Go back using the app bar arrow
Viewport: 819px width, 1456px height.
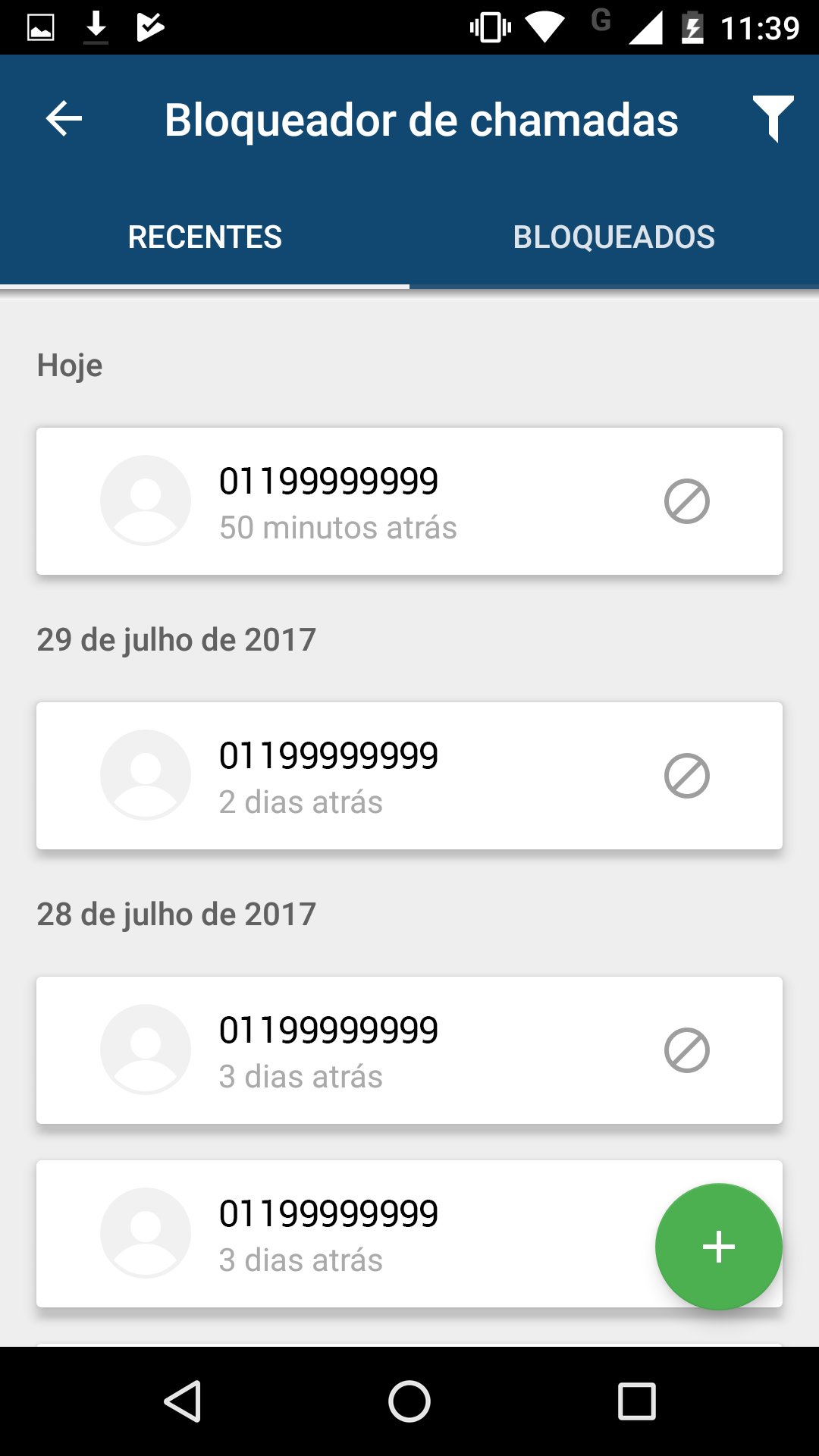[64, 119]
